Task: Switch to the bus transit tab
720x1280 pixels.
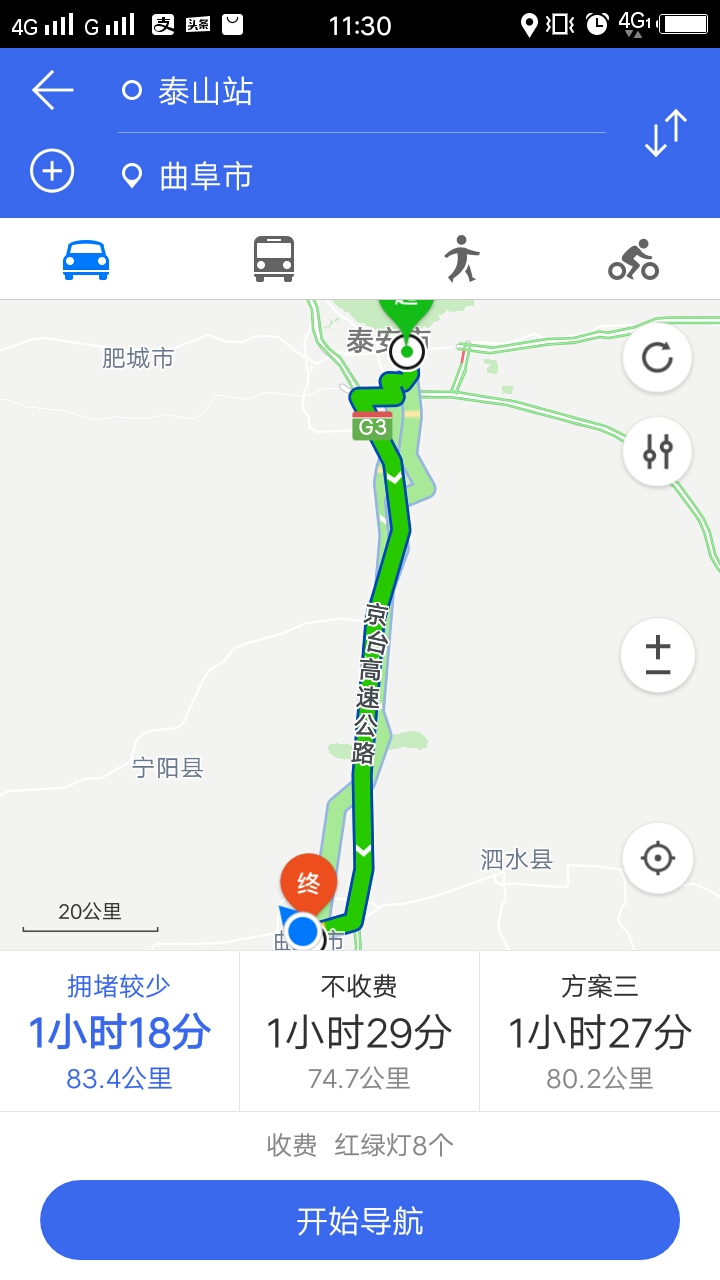Action: coord(274,259)
